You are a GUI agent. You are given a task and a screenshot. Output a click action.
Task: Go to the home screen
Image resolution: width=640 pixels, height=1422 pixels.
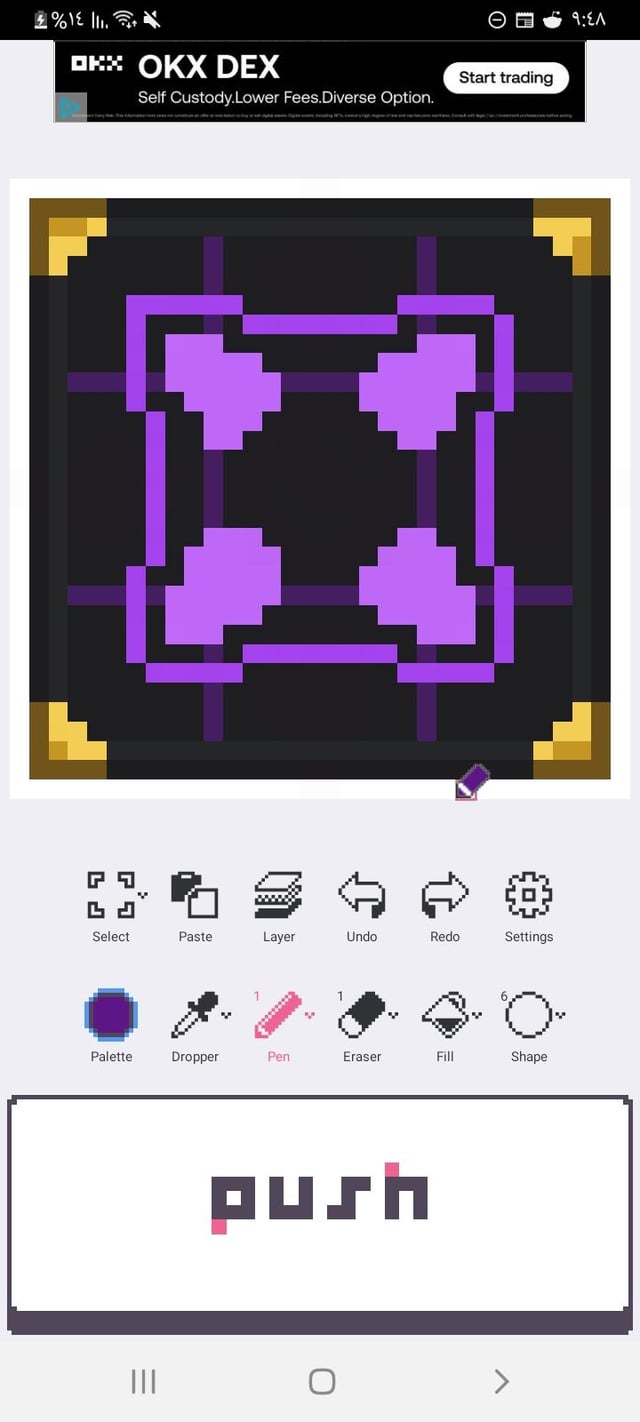321,1381
